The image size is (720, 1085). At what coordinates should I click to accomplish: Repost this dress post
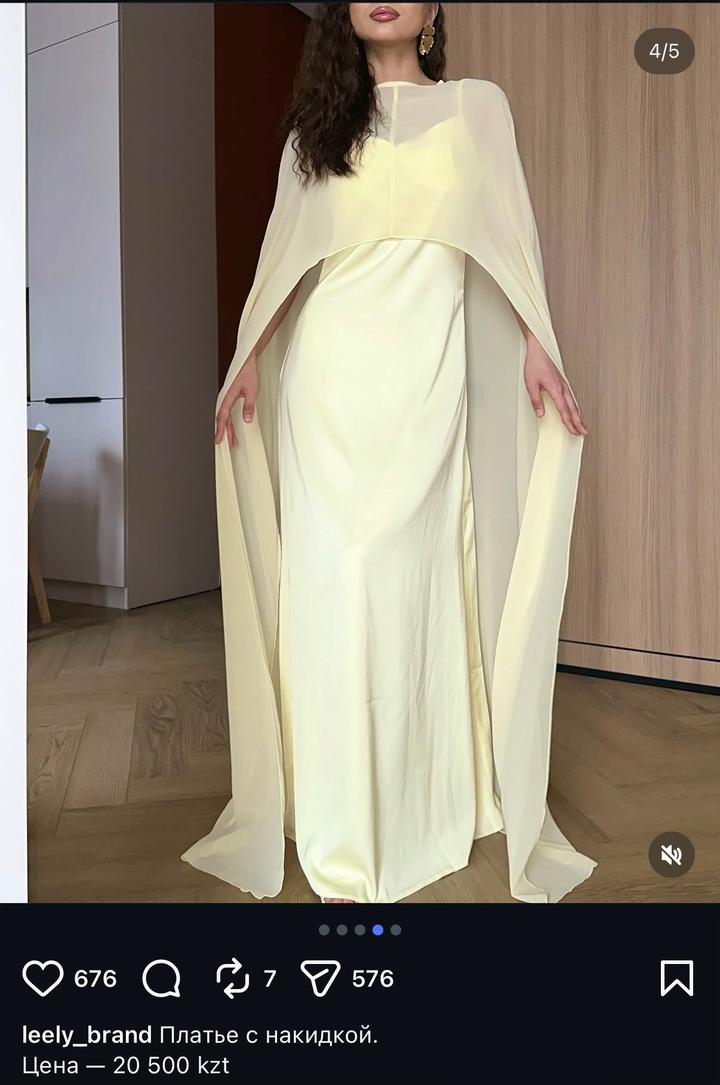pos(233,978)
